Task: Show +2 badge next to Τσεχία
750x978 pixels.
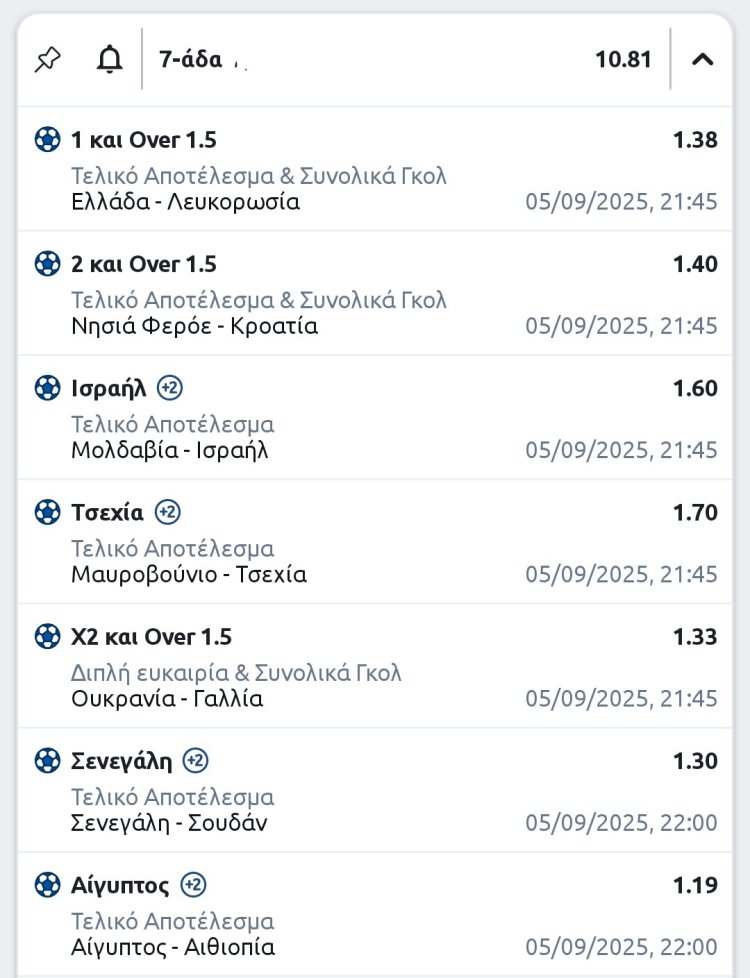Action: [168, 513]
